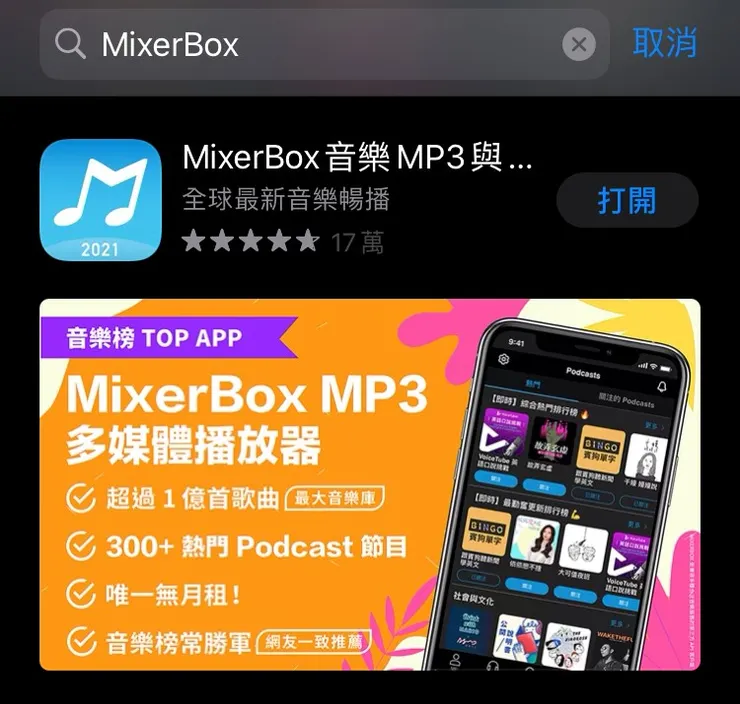Cancel the search with 取消

(664, 43)
